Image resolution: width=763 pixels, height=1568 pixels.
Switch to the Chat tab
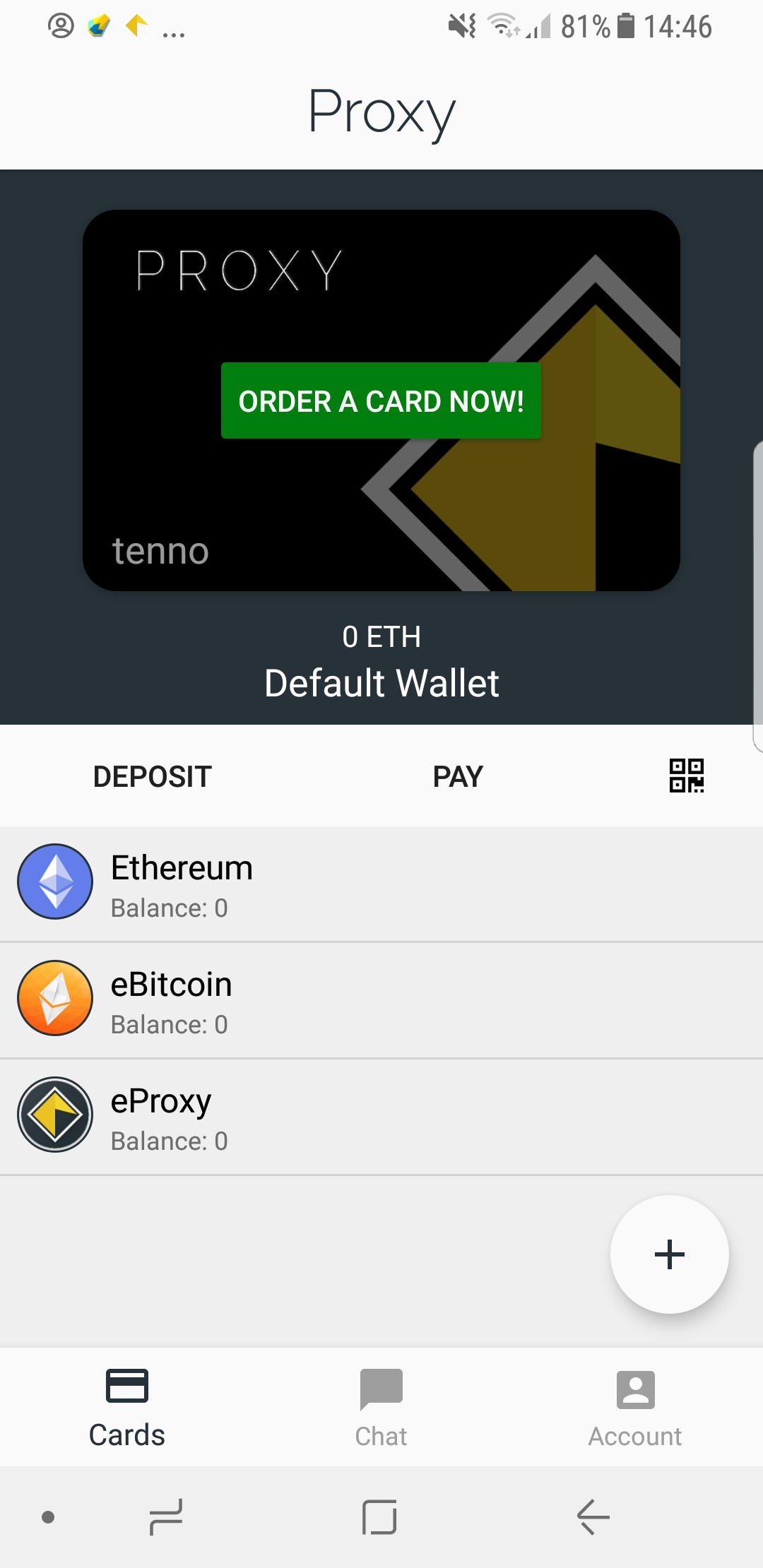click(381, 1407)
